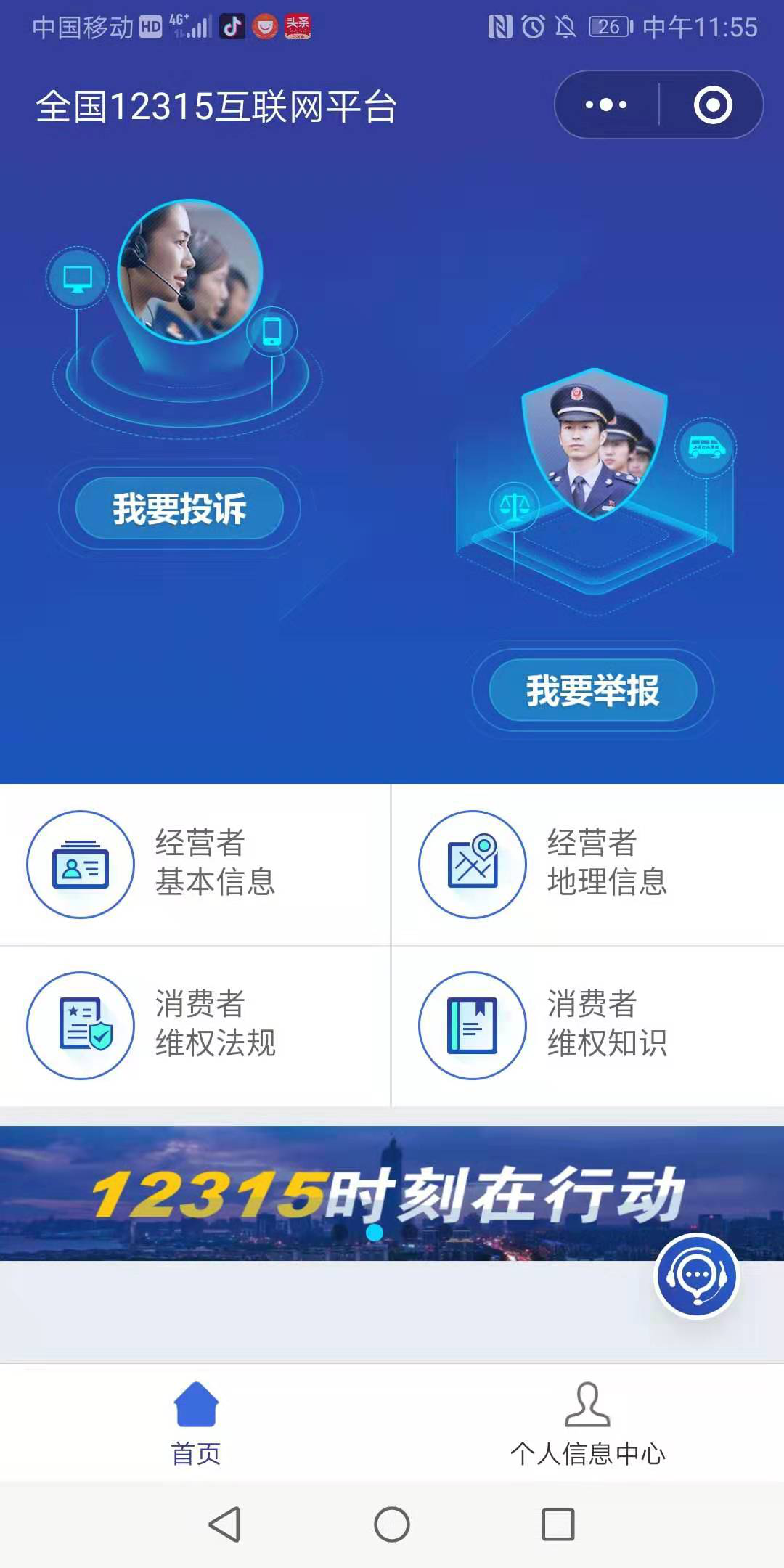Viewport: 784px width, 1568px height.
Task: Tap the 我要举报 button
Action: [x=595, y=691]
